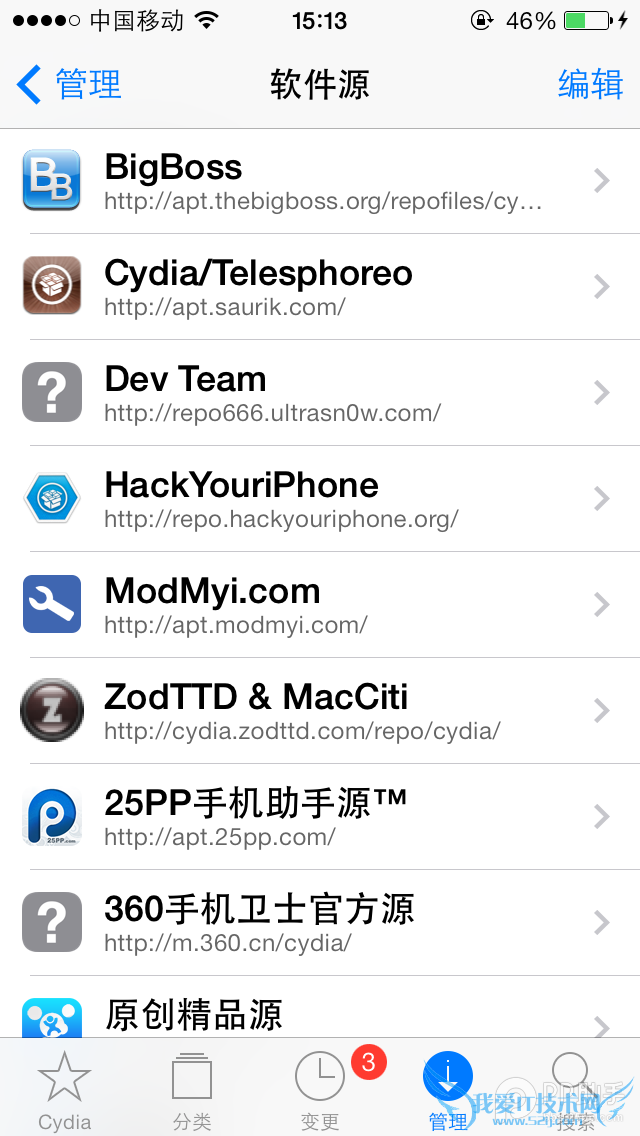Open the 360手机卫士官方源 source
The height and width of the screenshot is (1136, 640).
click(x=320, y=923)
